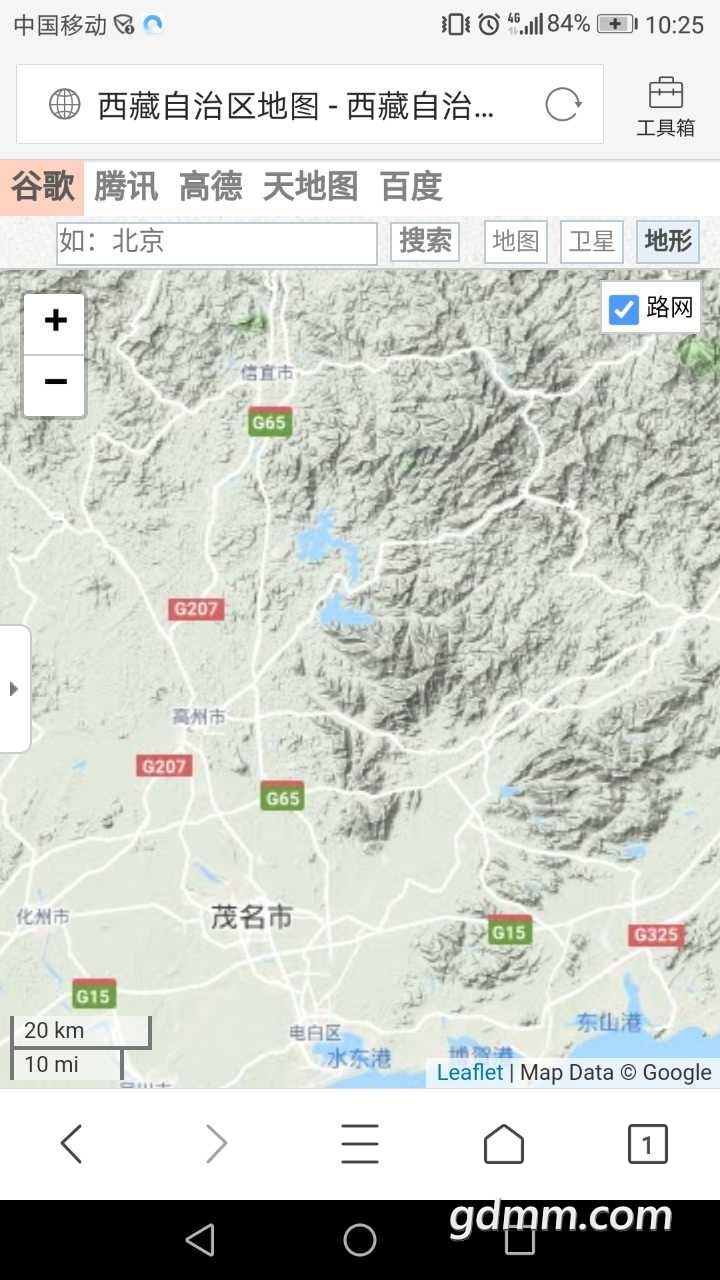Tap the 搜索 search button
Viewport: 720px width, 1280px height.
click(x=425, y=241)
